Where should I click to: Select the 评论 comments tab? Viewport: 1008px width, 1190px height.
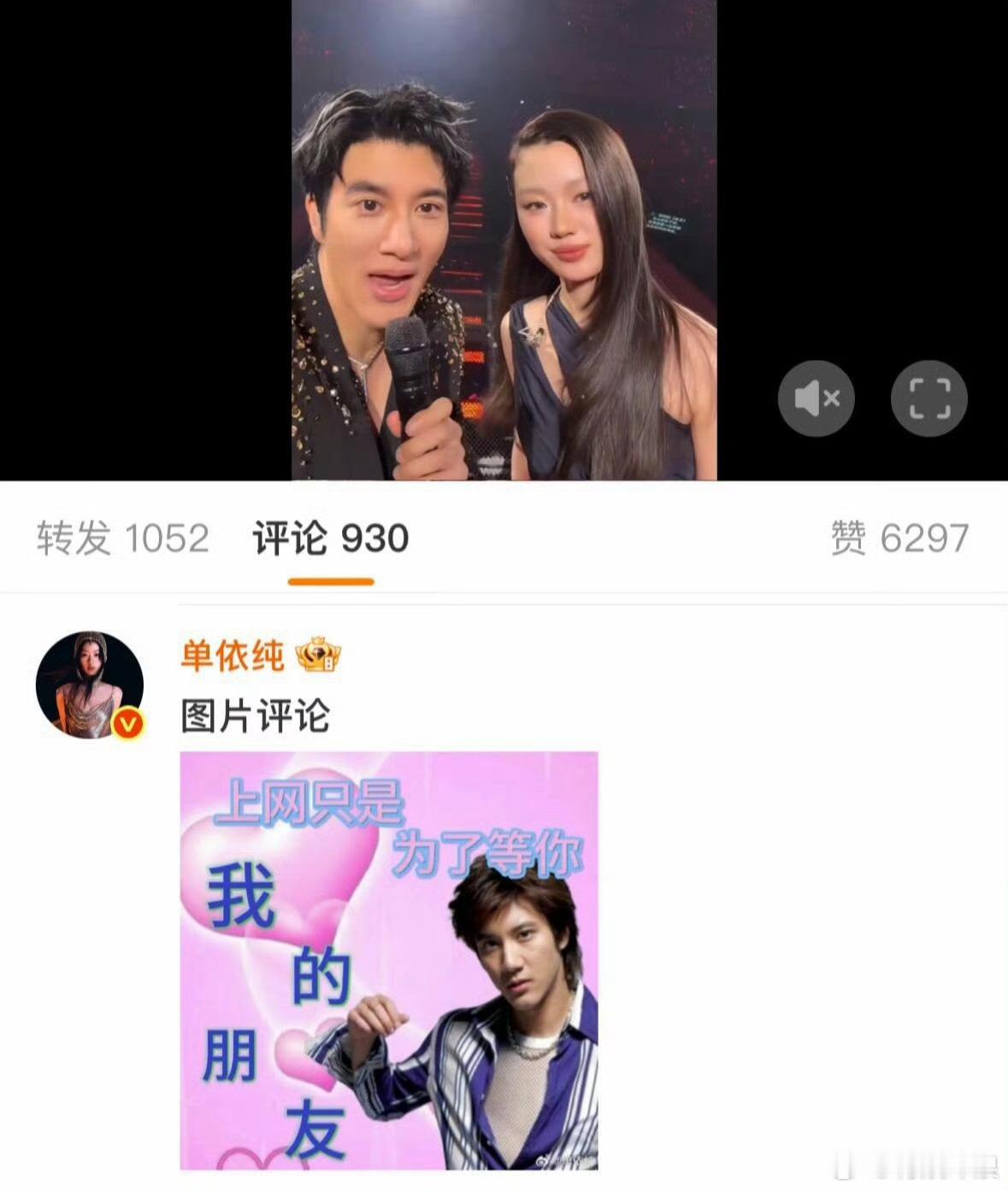pyautogui.click(x=330, y=537)
